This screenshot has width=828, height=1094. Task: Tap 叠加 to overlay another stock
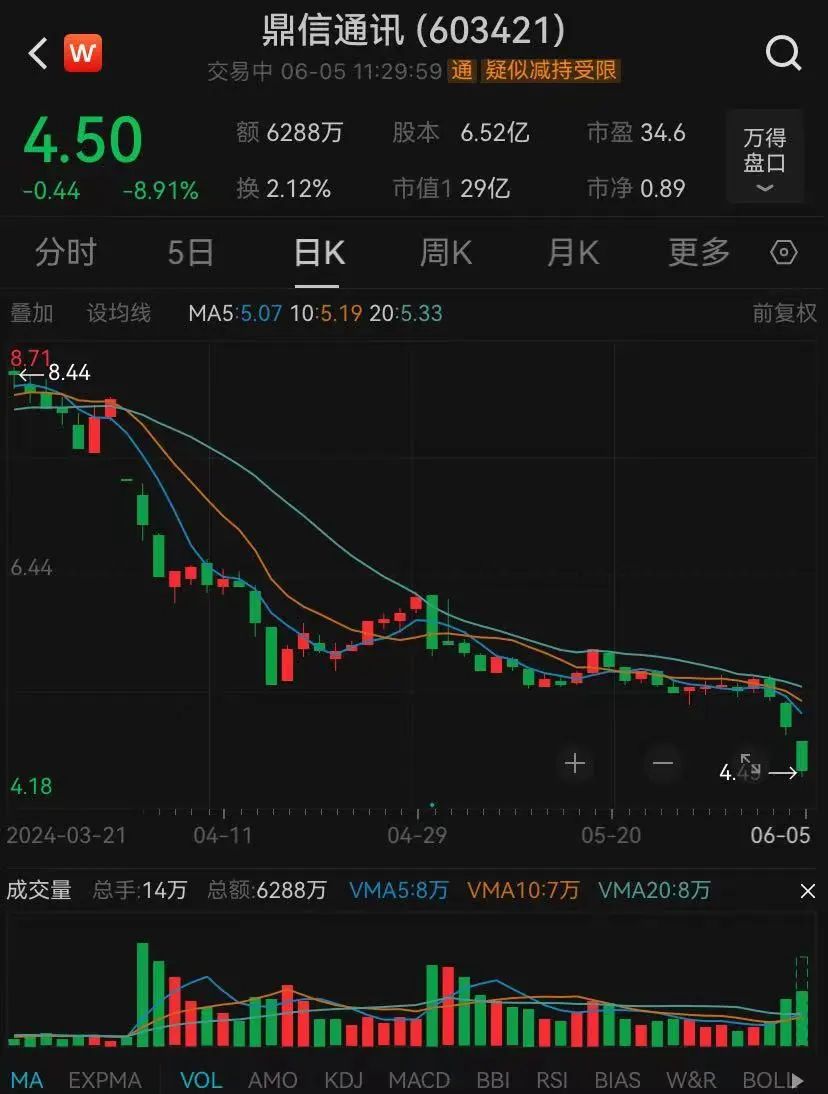(31, 314)
